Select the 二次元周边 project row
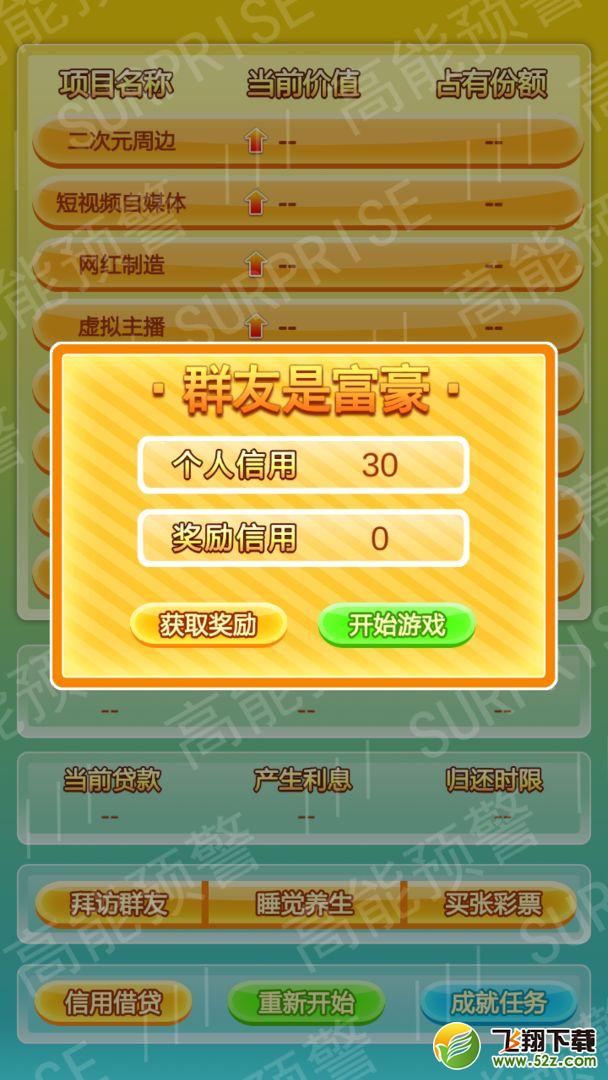The height and width of the screenshot is (1080, 608). [x=308, y=143]
